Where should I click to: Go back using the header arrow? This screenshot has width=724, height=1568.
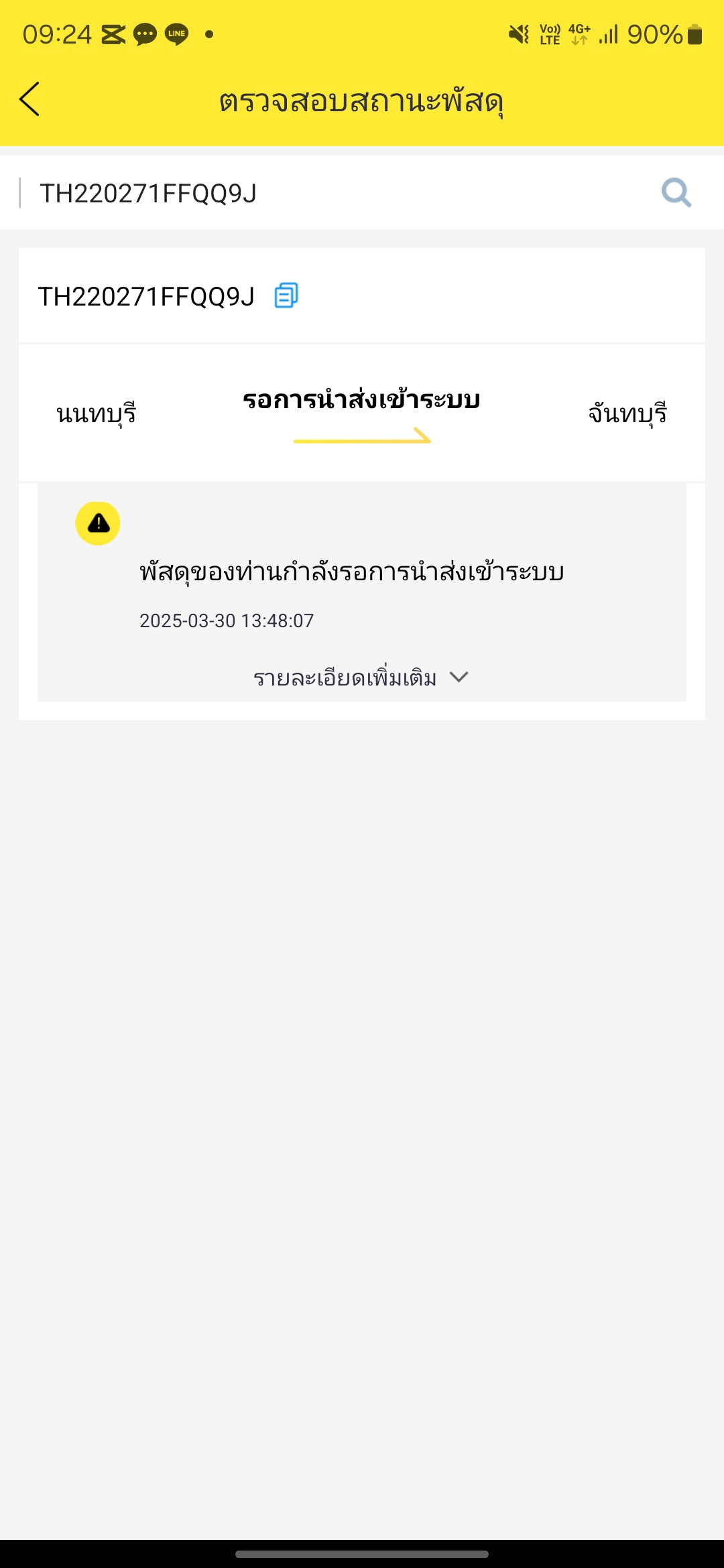[x=29, y=99]
